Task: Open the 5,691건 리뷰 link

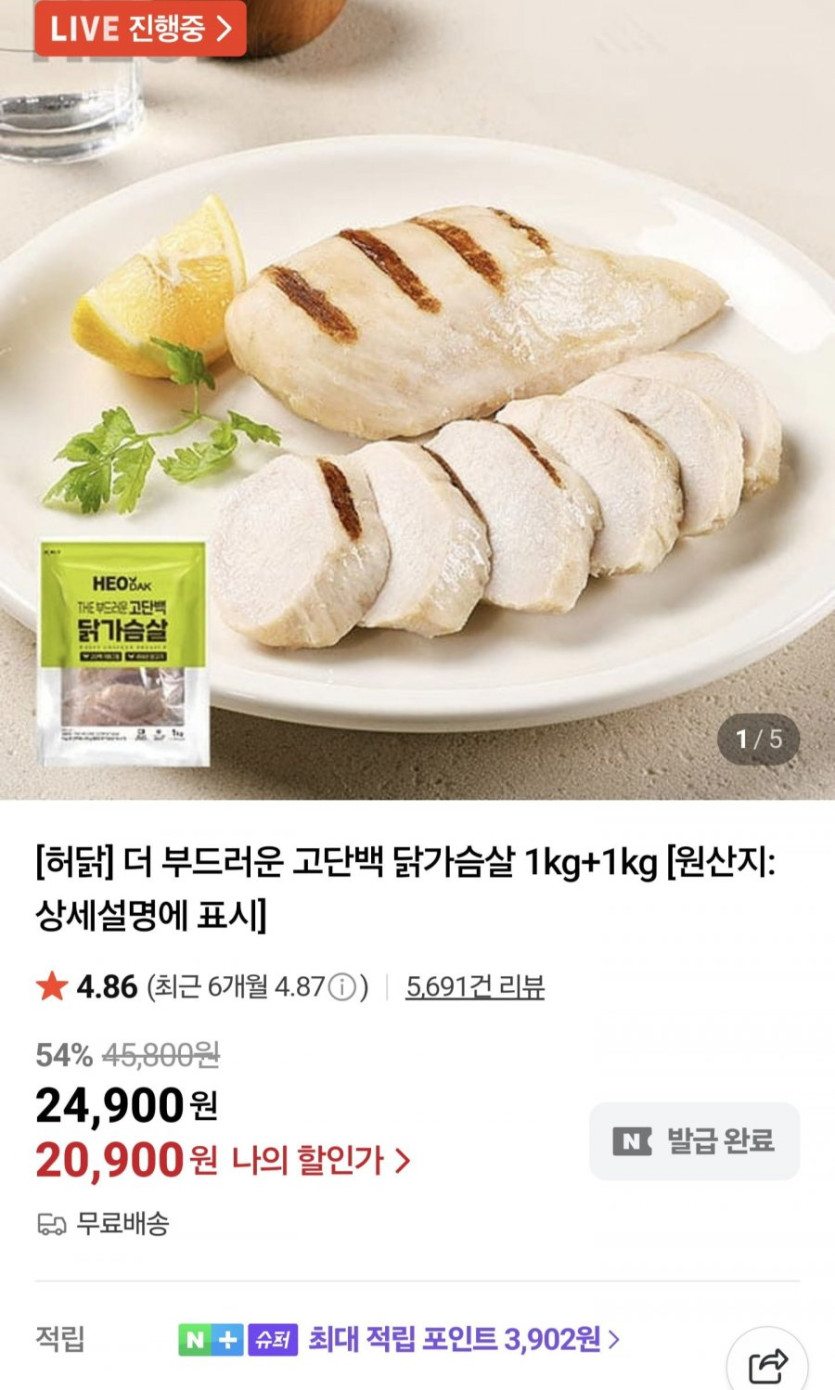Action: tap(475, 988)
